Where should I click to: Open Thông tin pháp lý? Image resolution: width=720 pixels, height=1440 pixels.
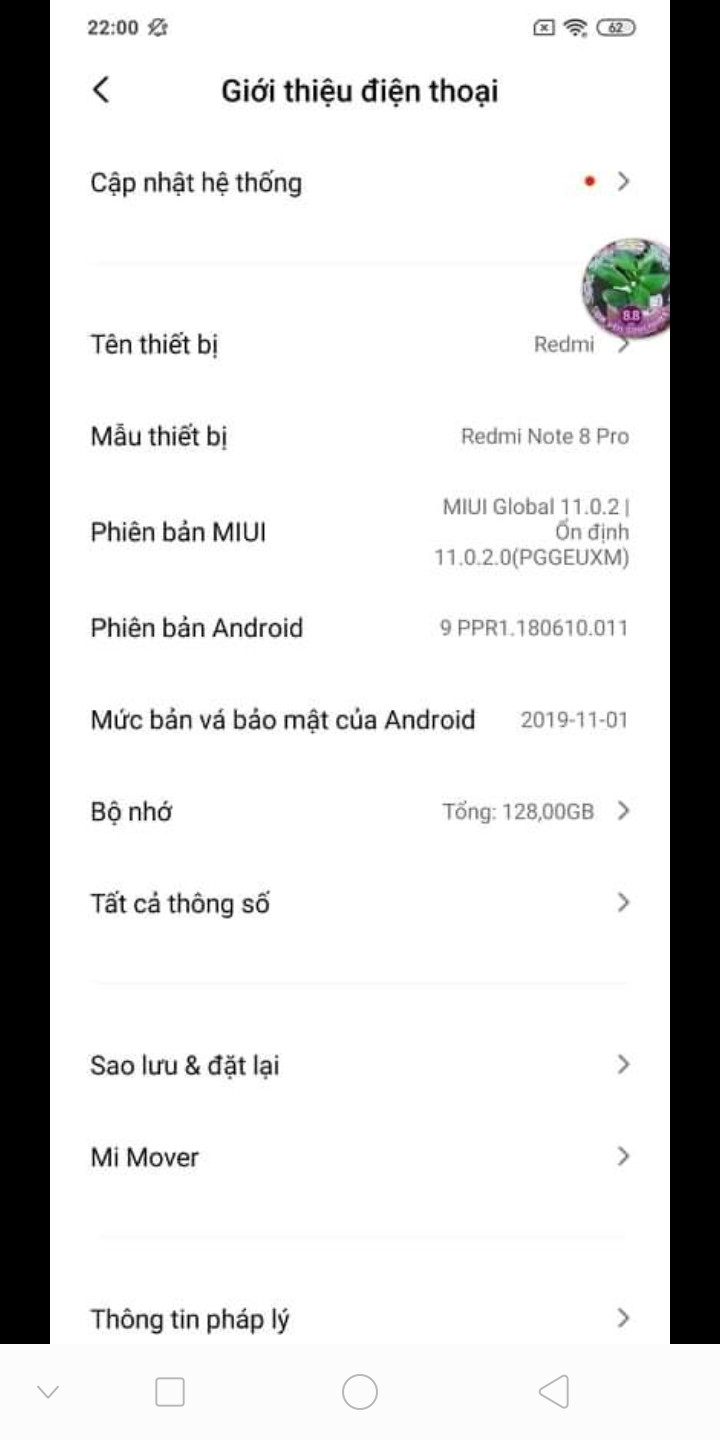click(x=358, y=1319)
